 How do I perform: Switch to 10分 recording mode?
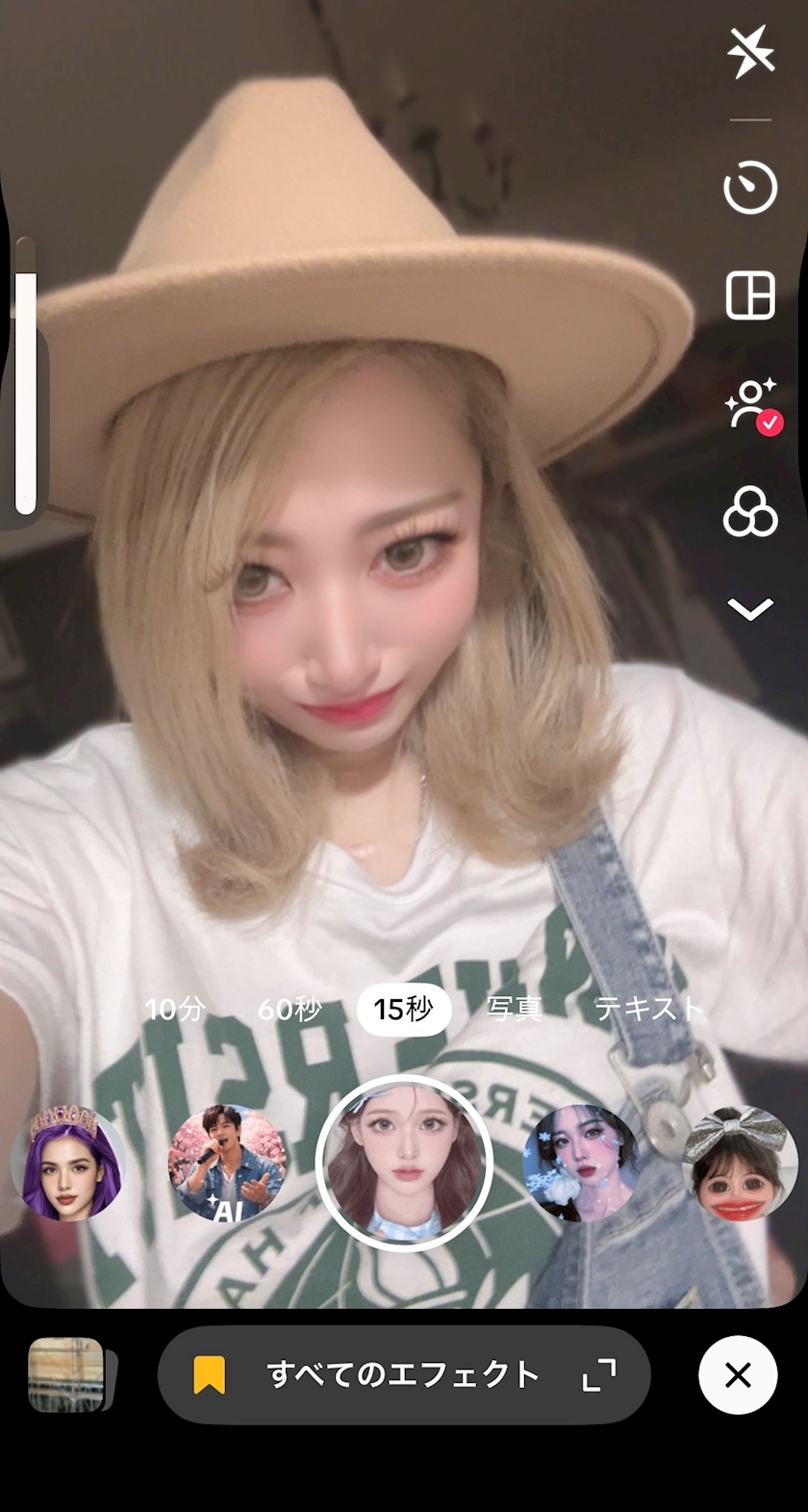[175, 1009]
